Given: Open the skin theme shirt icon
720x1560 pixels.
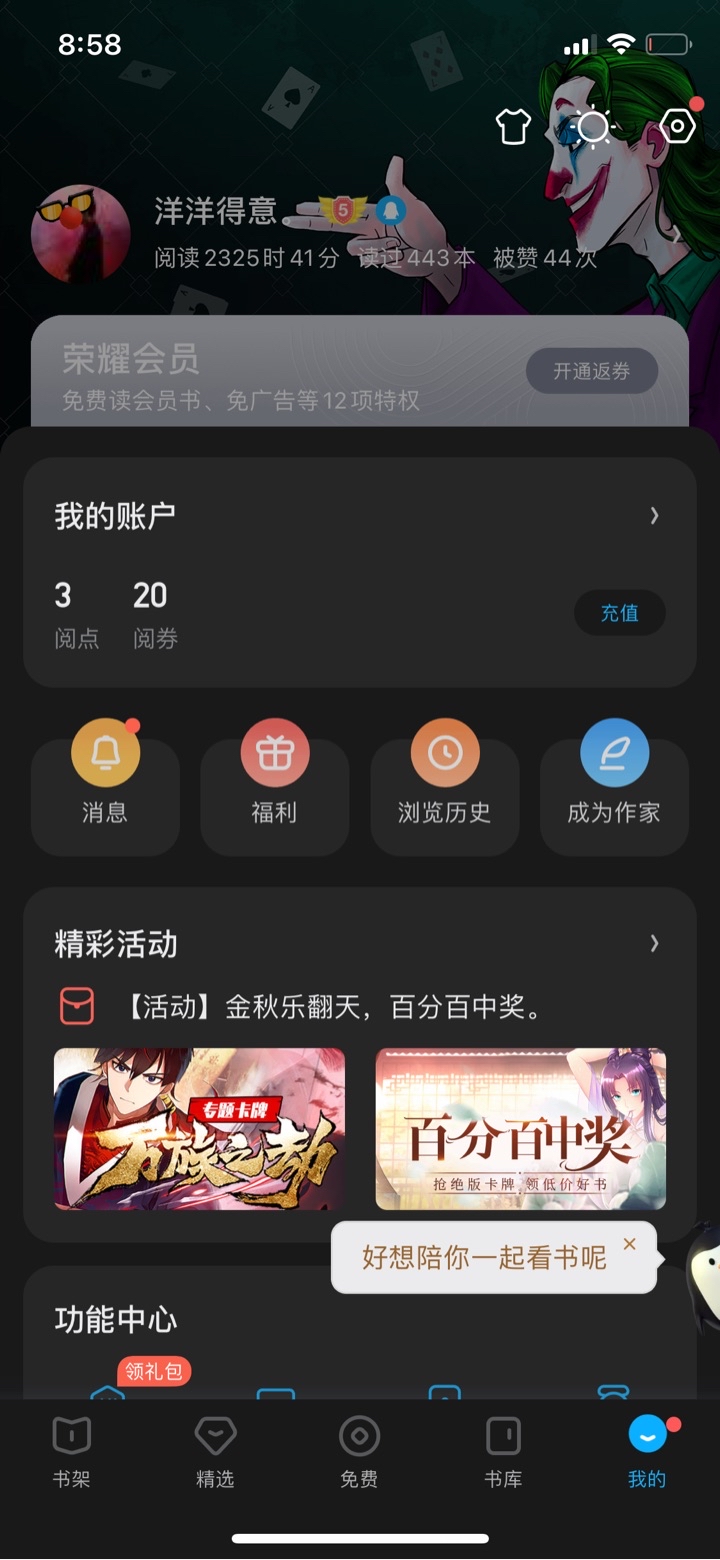Looking at the screenshot, I should pos(513,126).
